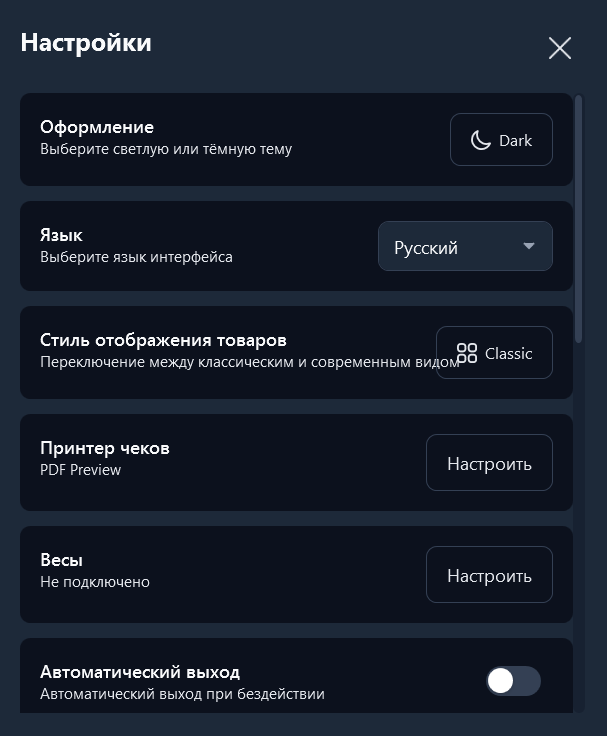
Task: Close the Настройки settings dialog
Action: [x=559, y=48]
